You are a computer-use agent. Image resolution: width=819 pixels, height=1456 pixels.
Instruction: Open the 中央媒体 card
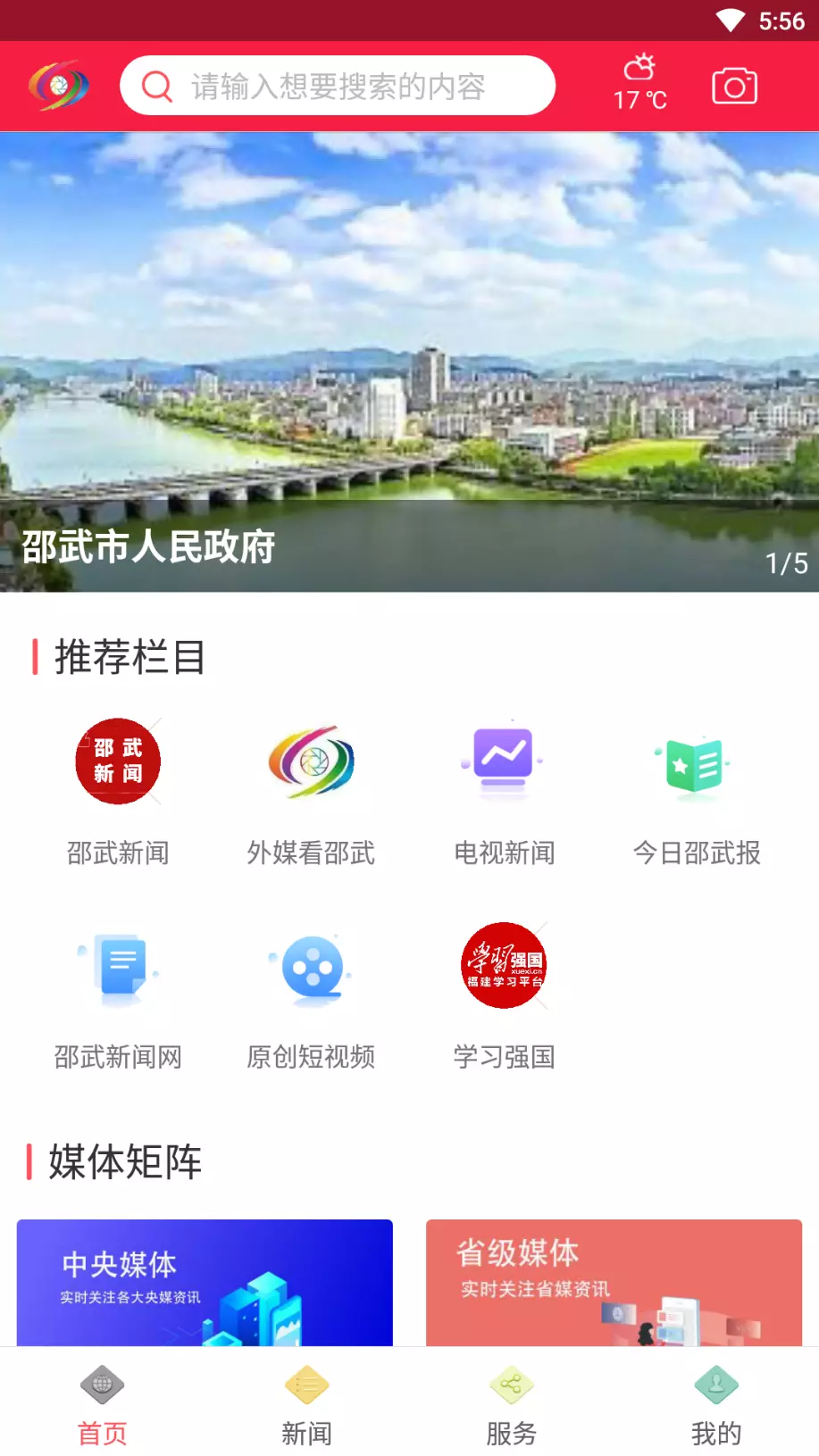pos(205,1283)
